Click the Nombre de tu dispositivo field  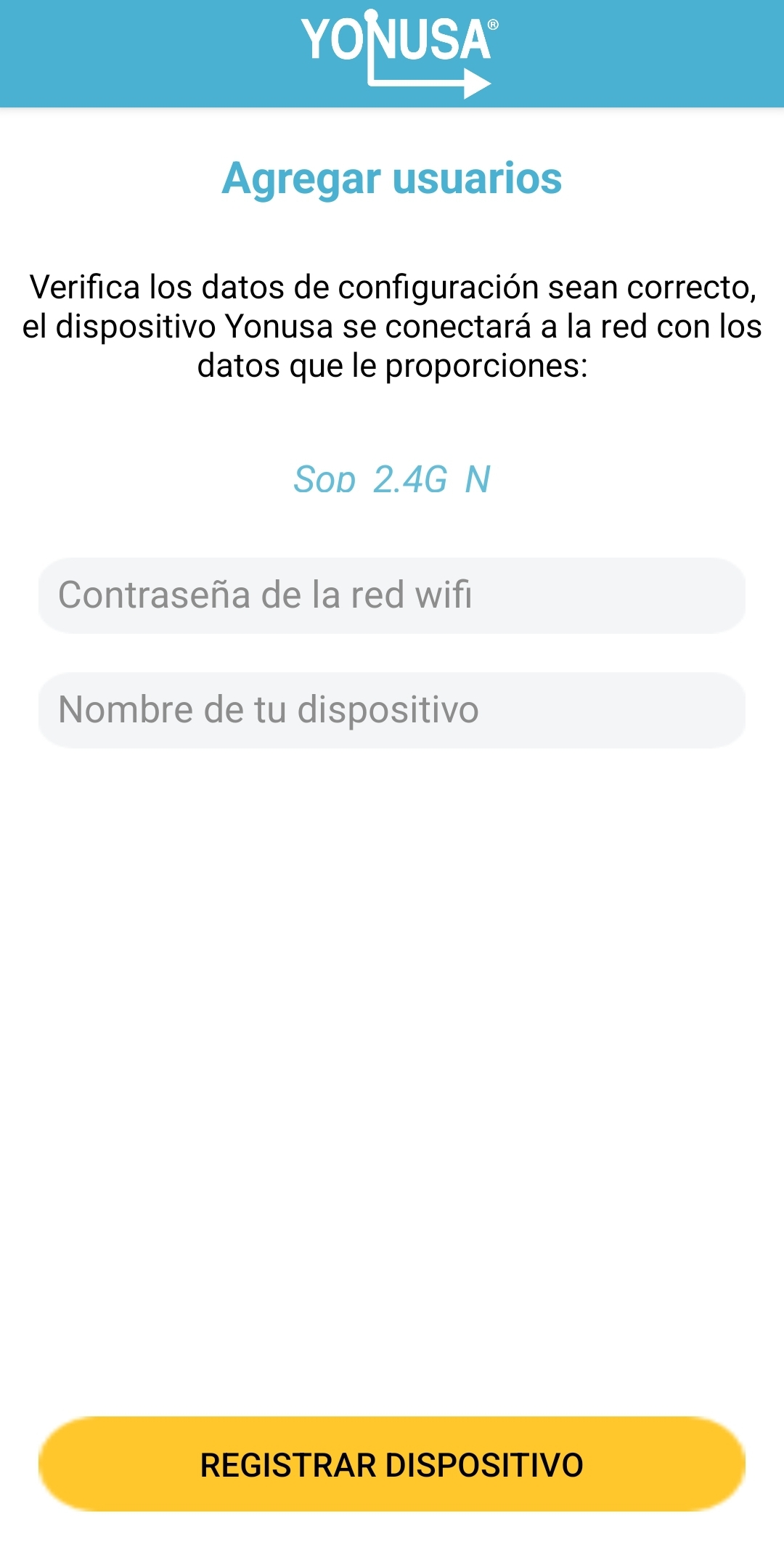coord(393,709)
